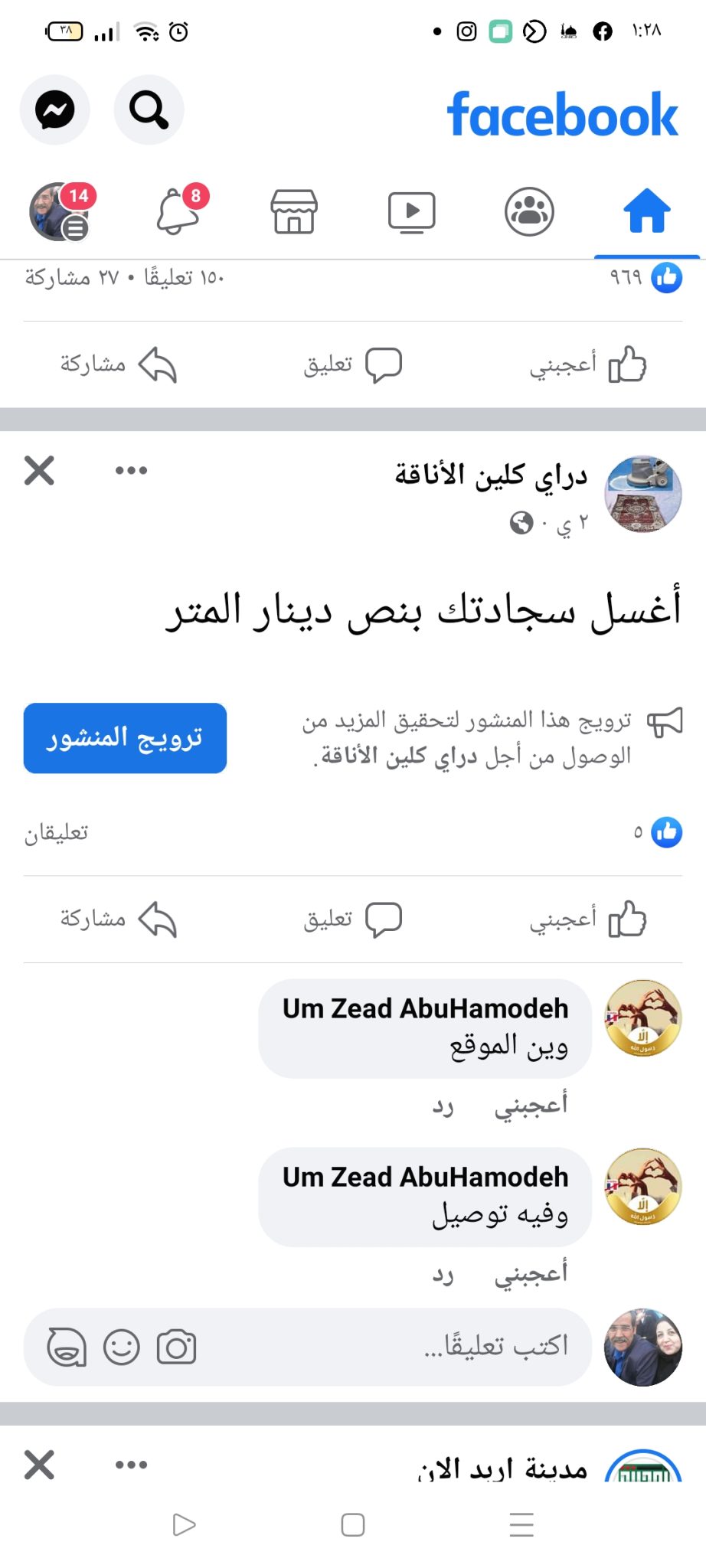Image resolution: width=706 pixels, height=1568 pixels.
Task: Open the دراي كلين الأناقة page
Action: click(490, 475)
